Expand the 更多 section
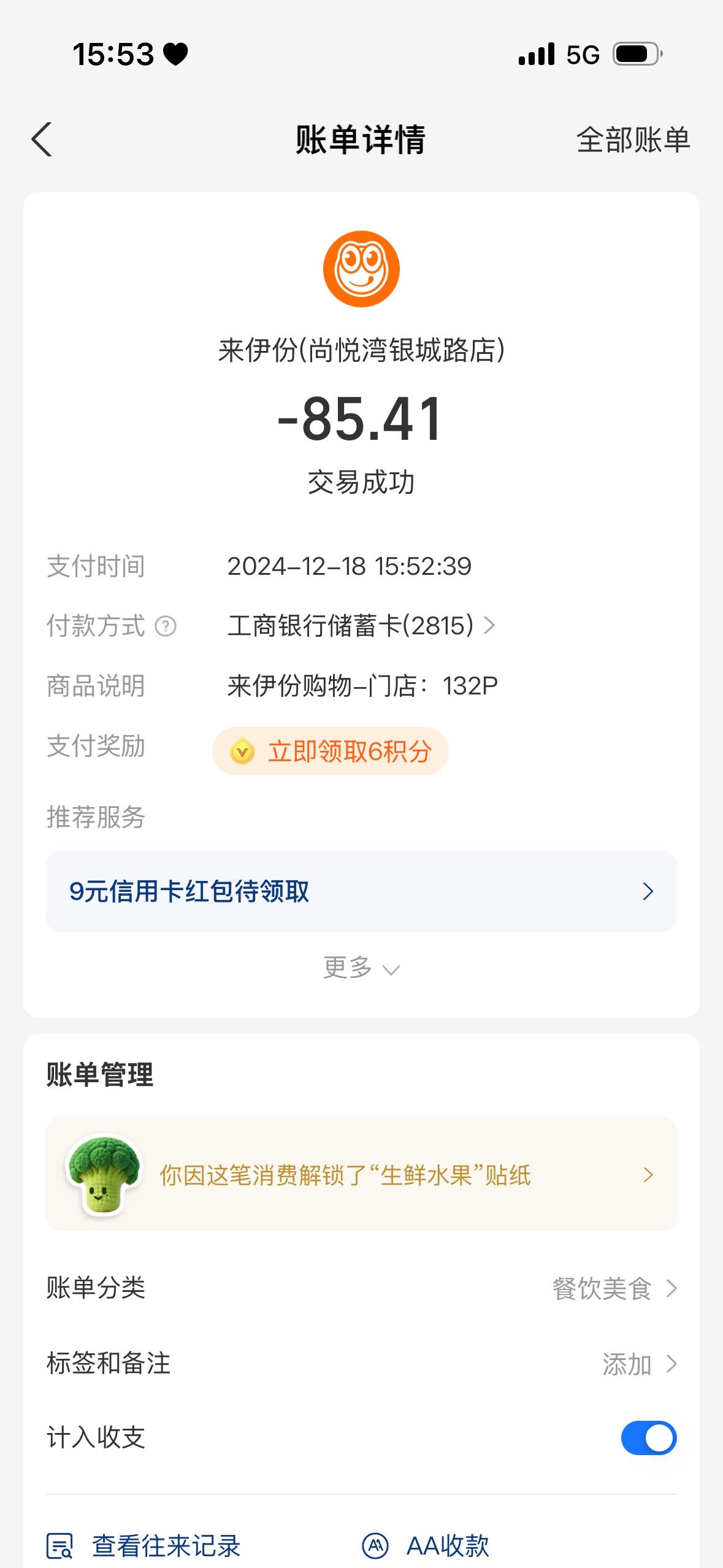 (361, 968)
